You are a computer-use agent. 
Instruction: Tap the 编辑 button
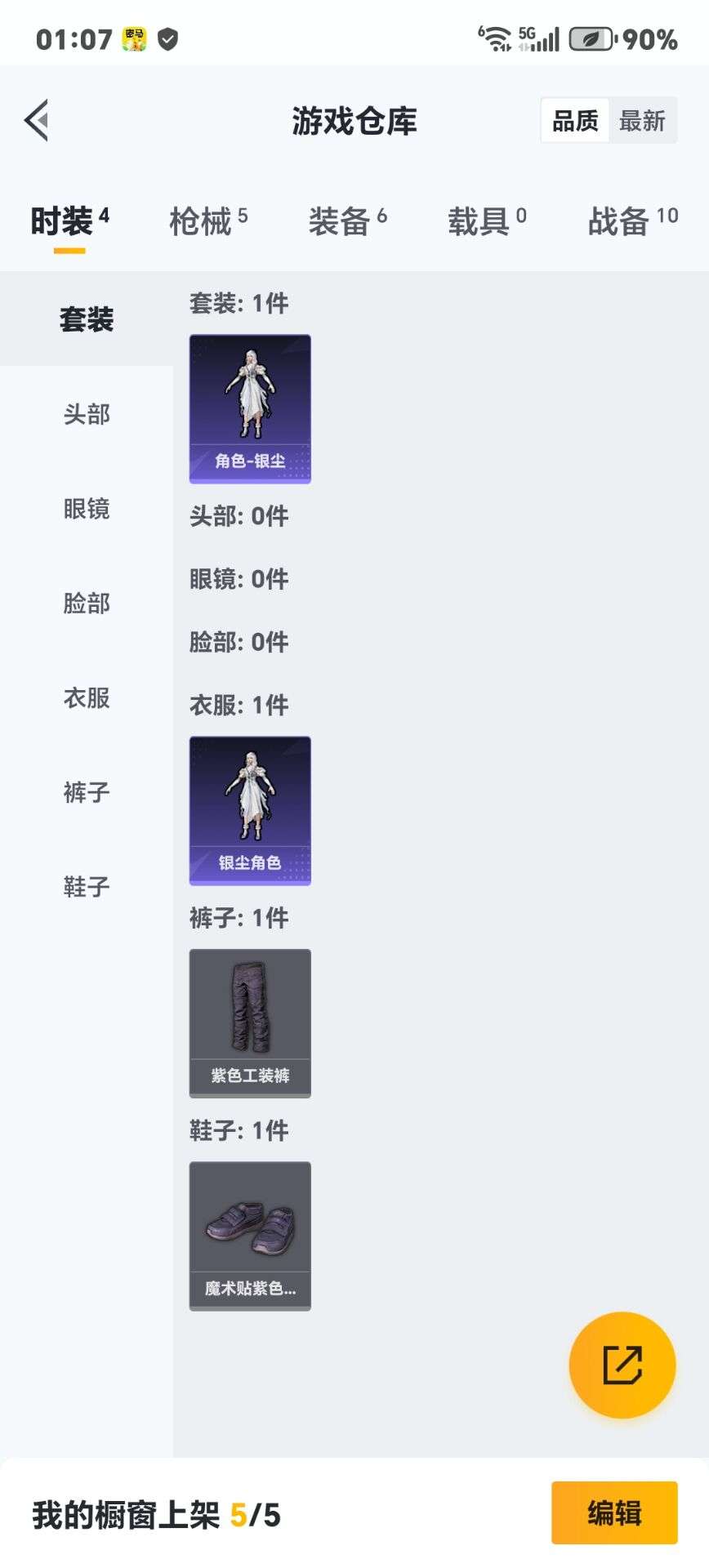(x=614, y=1512)
